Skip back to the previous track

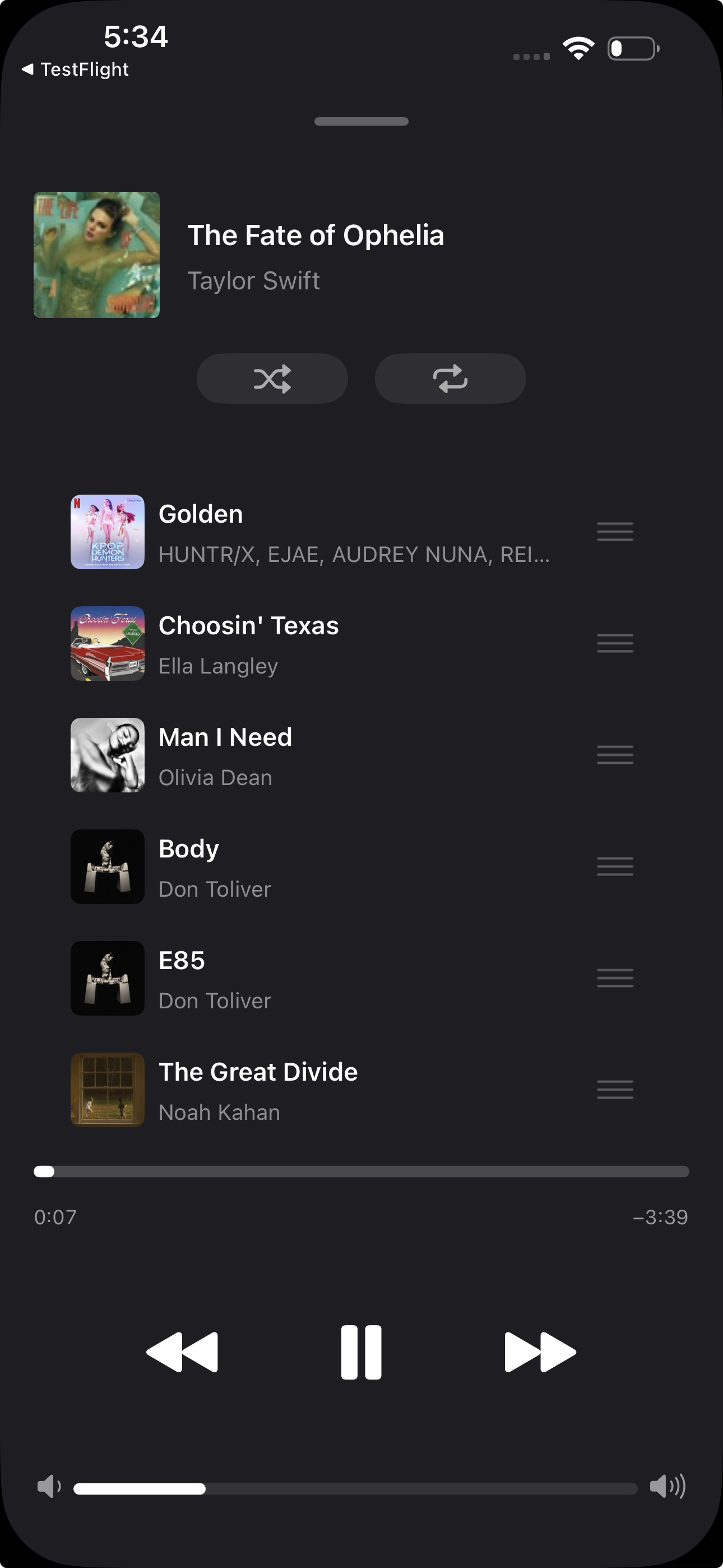(183, 1351)
